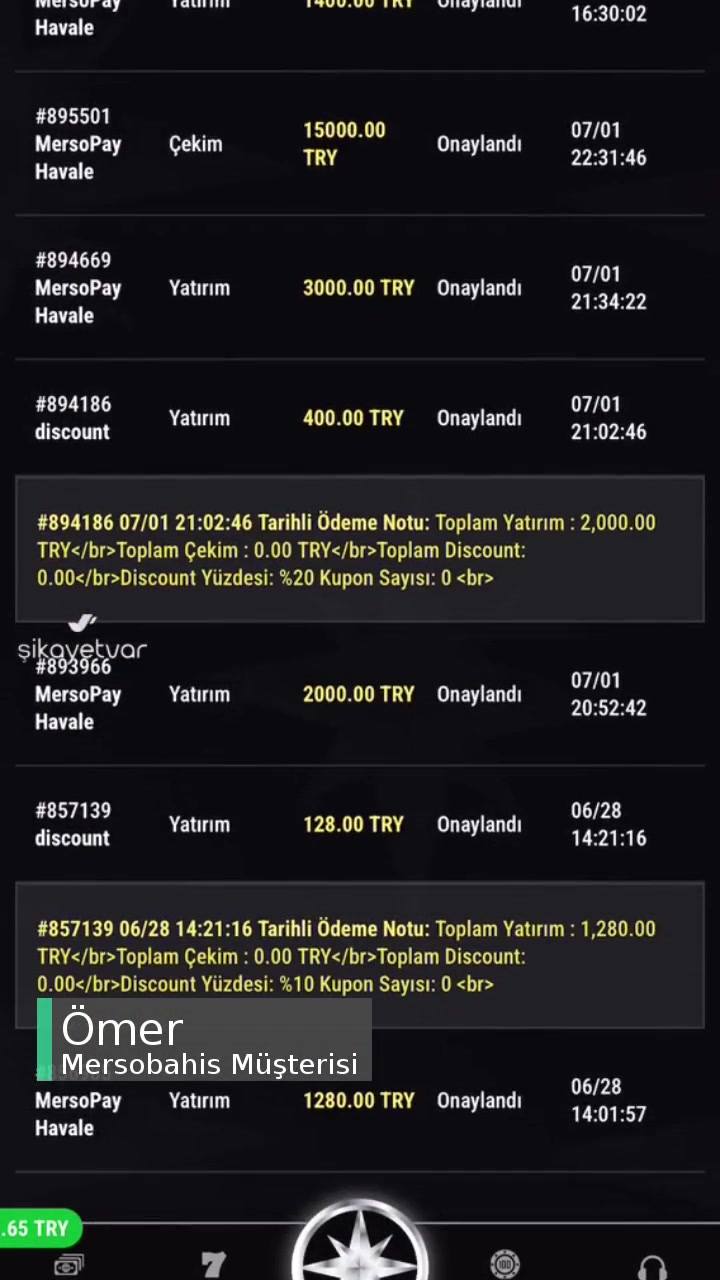This screenshot has width=720, height=1280.
Task: Click the "Onaylandı" status of #894669
Action: point(479,288)
